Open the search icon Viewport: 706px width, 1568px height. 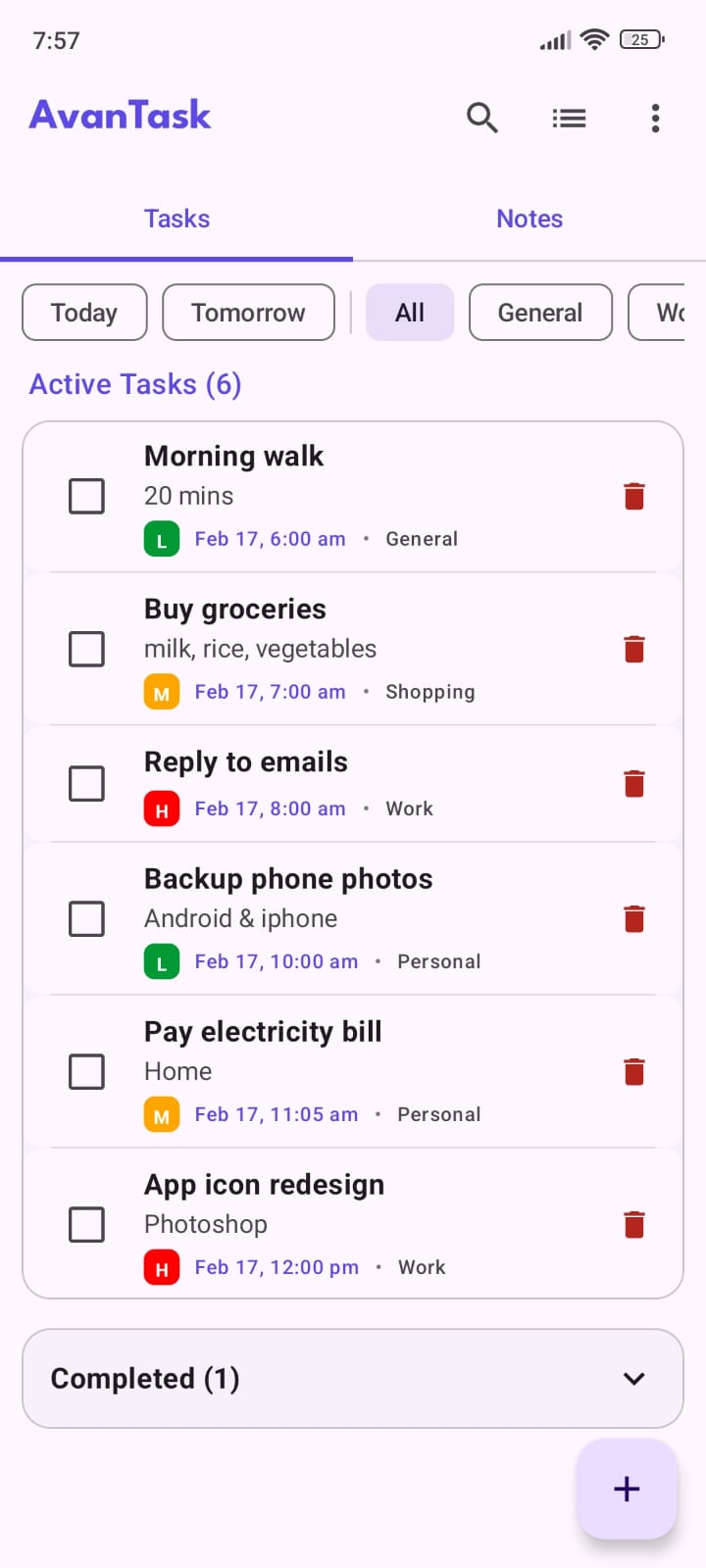pyautogui.click(x=482, y=118)
